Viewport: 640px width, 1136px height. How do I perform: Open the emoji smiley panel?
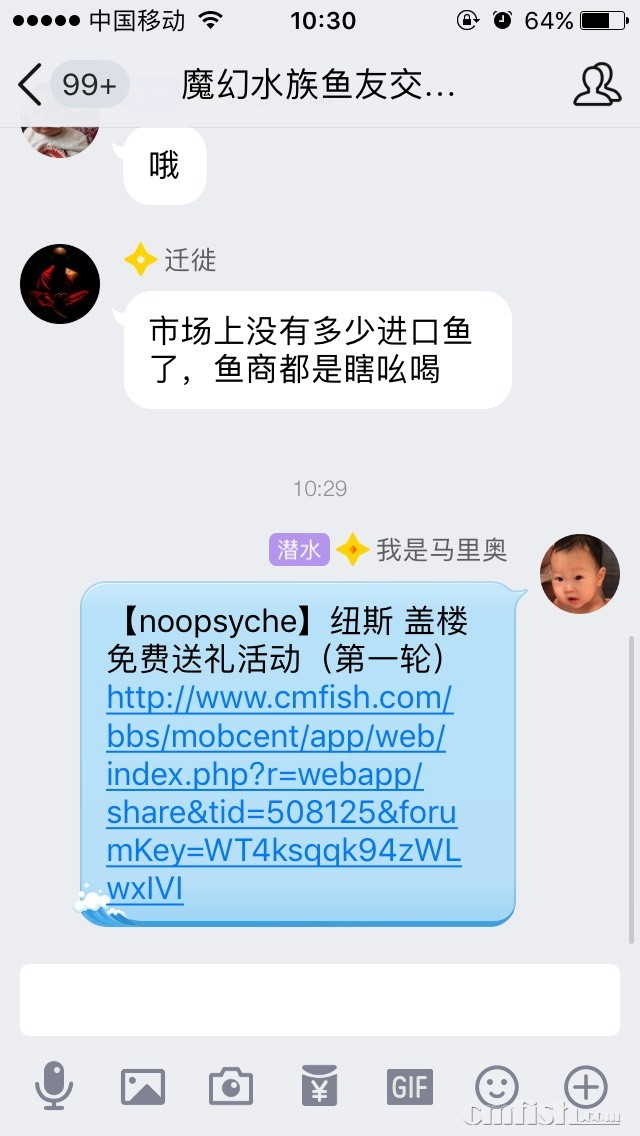(497, 1086)
